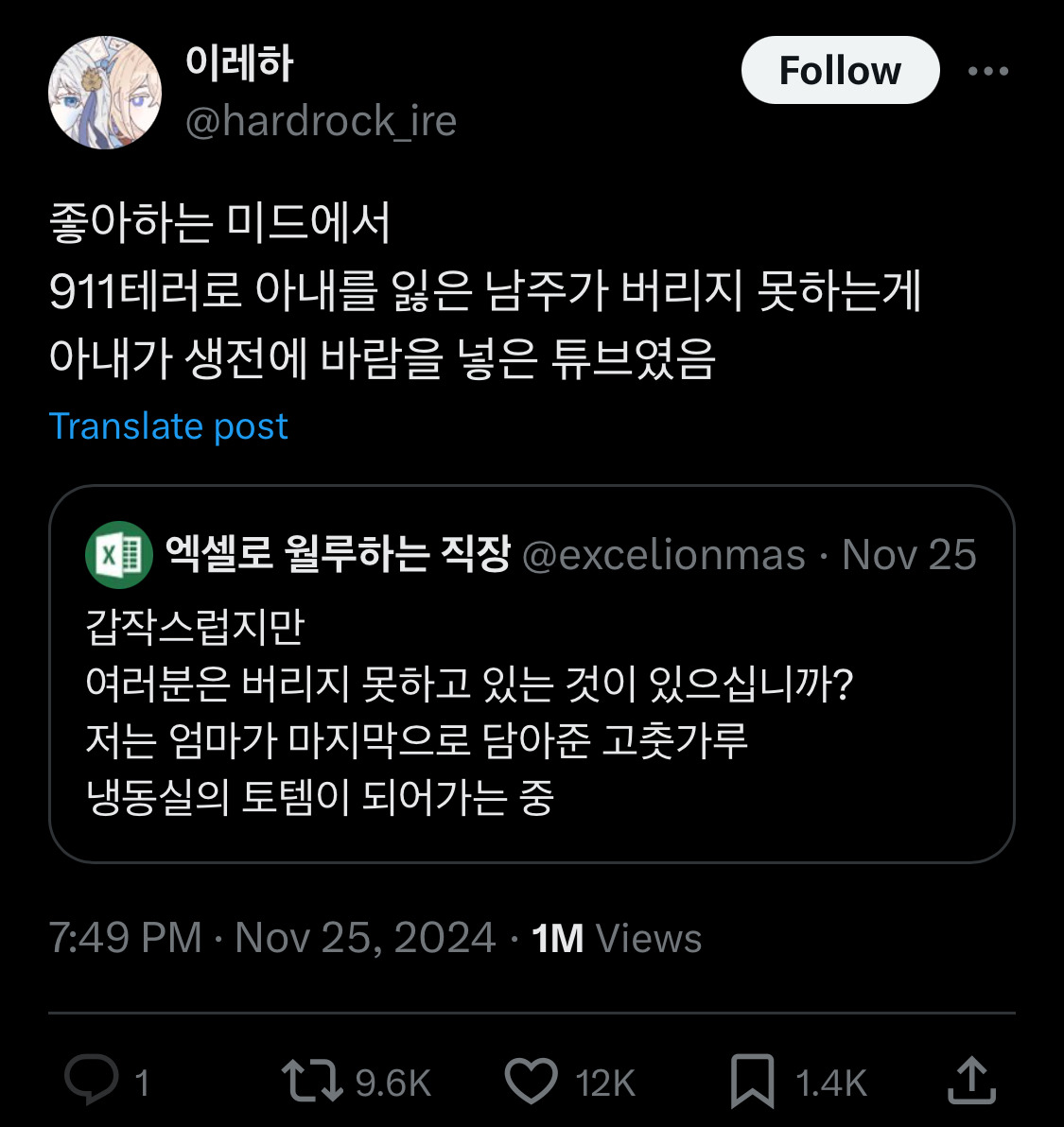Toggle following by pressing Follow

click(x=840, y=69)
